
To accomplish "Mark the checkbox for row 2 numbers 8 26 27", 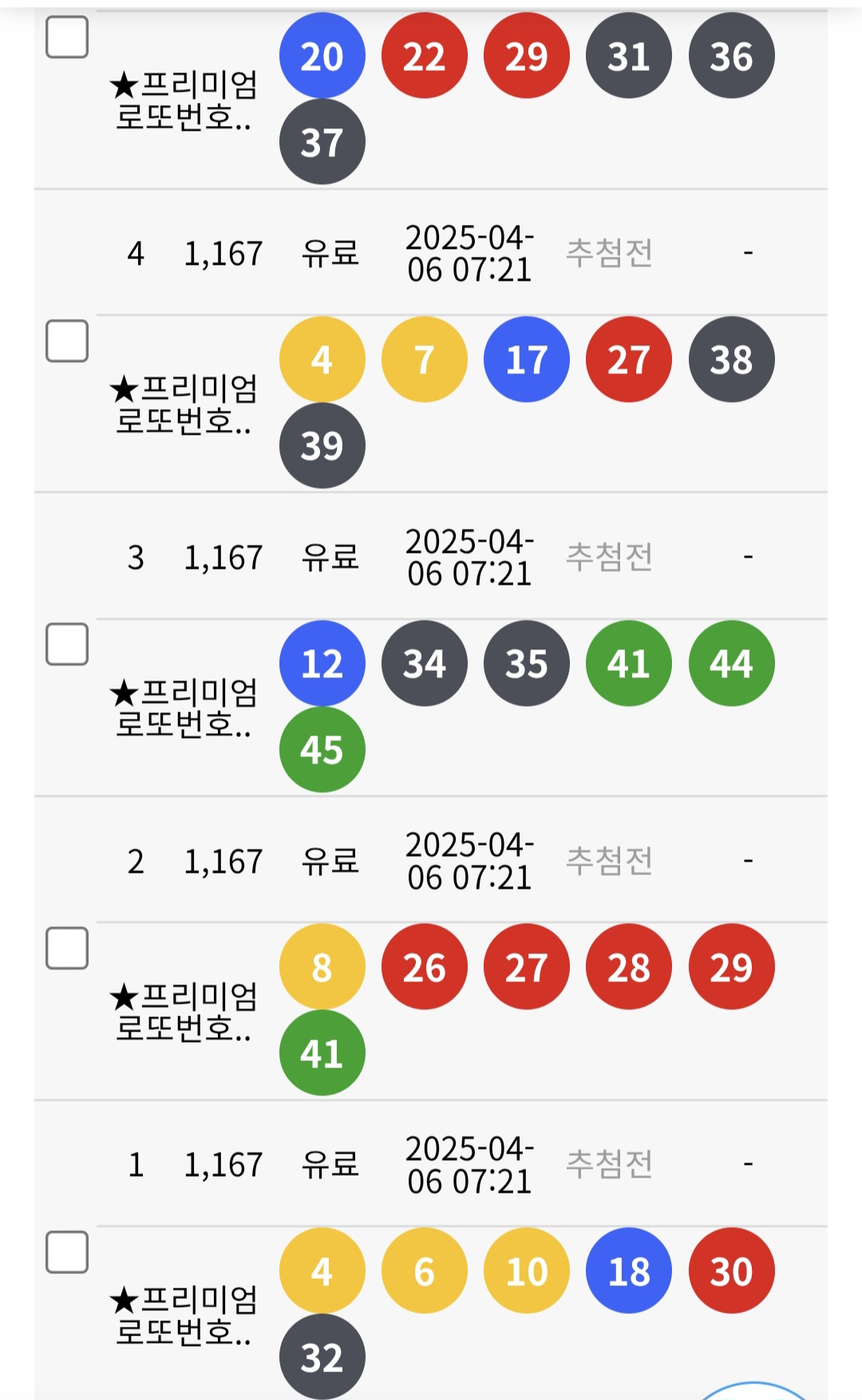I will click(x=67, y=948).
